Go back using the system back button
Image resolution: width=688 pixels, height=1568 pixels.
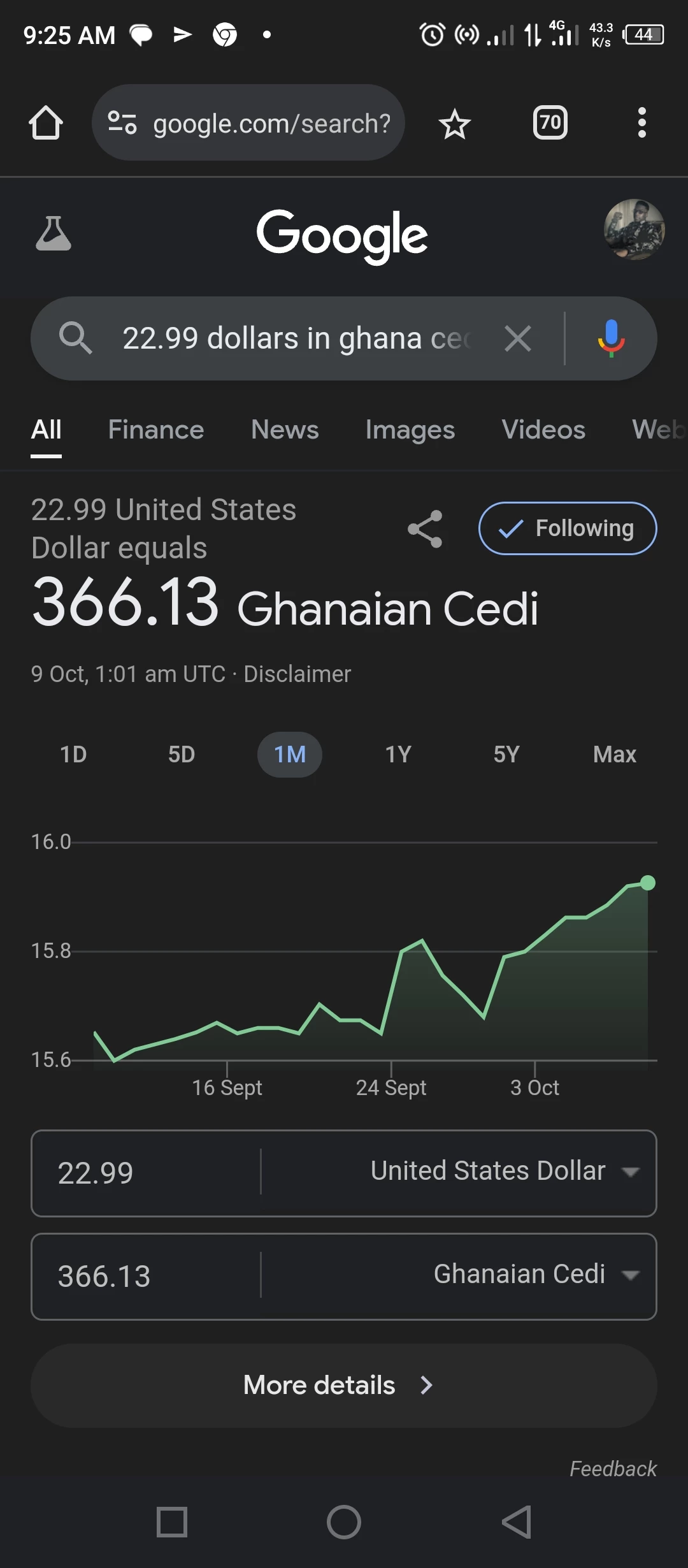[x=516, y=1522]
